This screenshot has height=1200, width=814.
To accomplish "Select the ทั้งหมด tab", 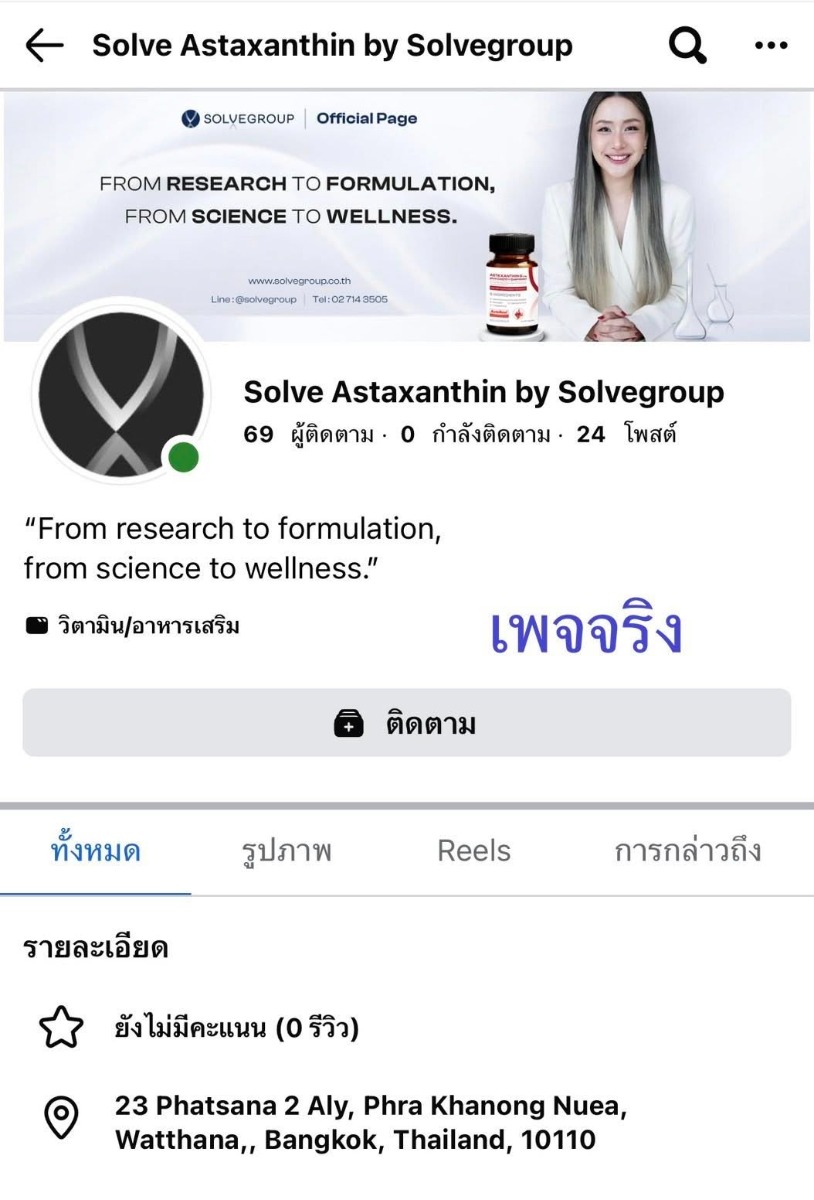I will click(x=95, y=851).
